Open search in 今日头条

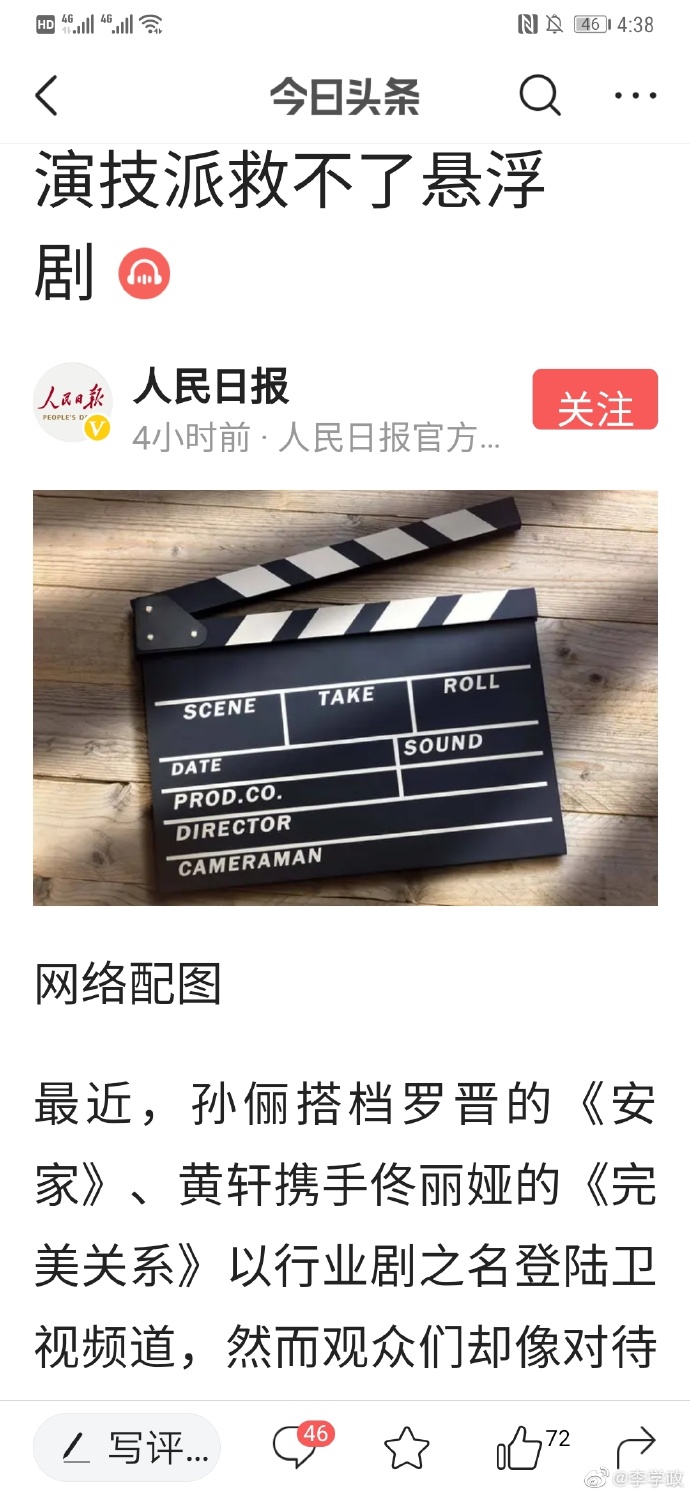click(x=539, y=96)
